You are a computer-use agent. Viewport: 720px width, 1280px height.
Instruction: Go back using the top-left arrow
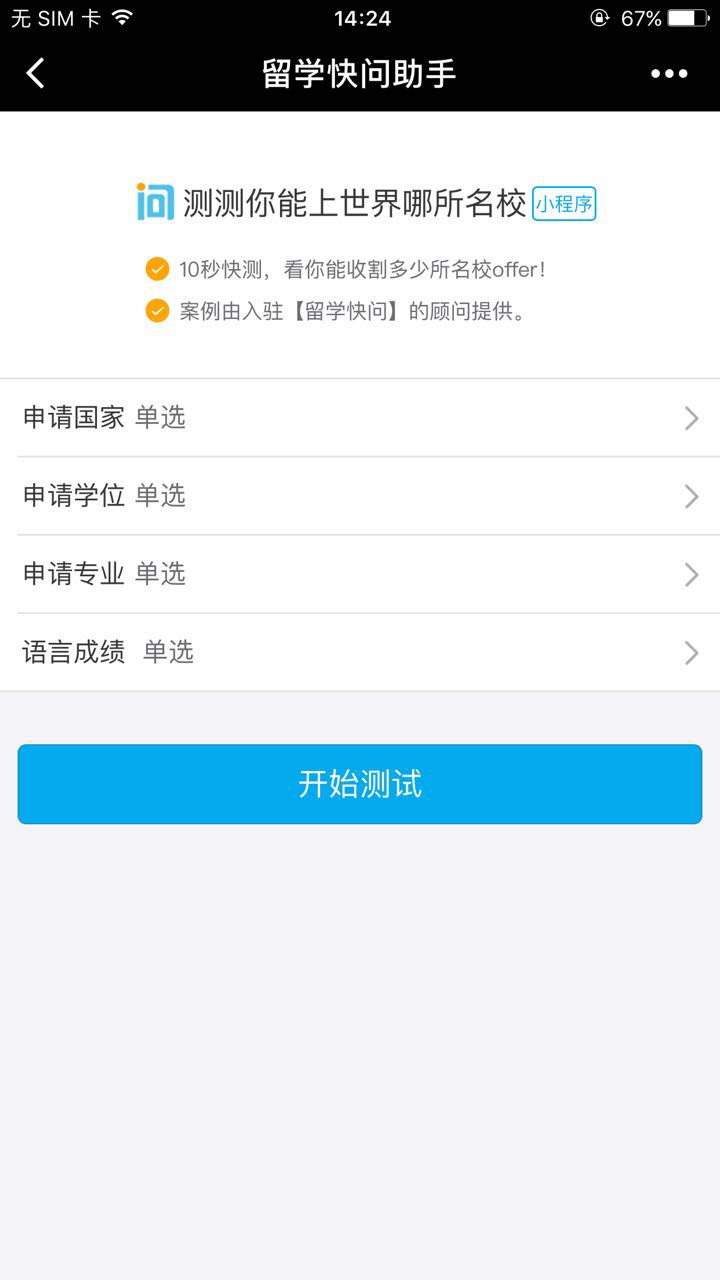click(36, 73)
